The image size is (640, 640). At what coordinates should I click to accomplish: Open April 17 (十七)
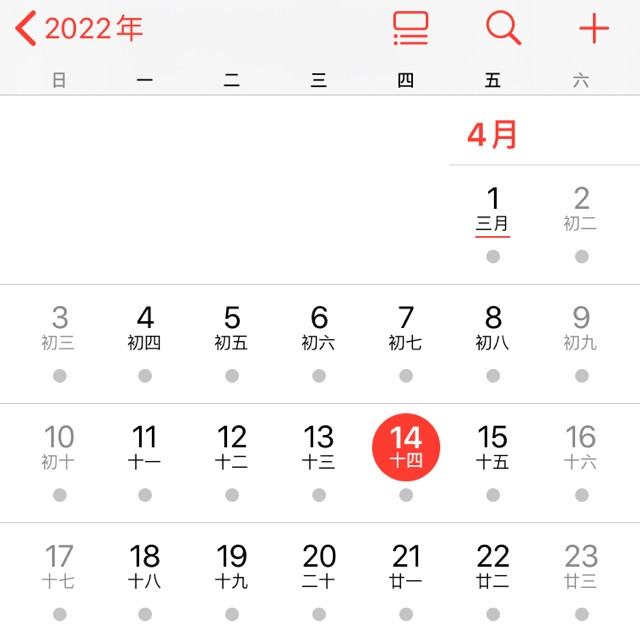[x=58, y=567]
